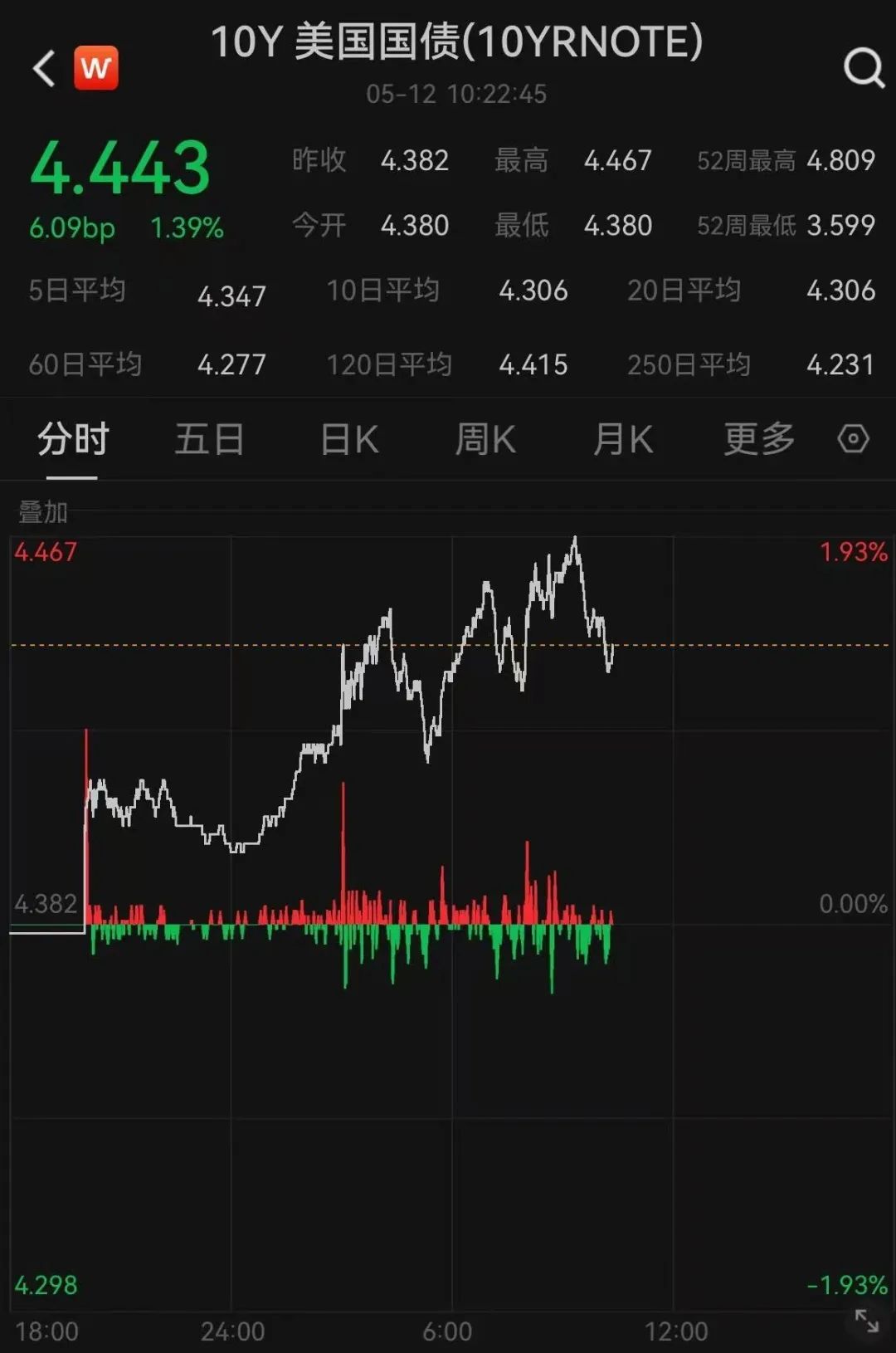Open search with the magnifier icon
The height and width of the screenshot is (1353, 896).
(x=864, y=68)
